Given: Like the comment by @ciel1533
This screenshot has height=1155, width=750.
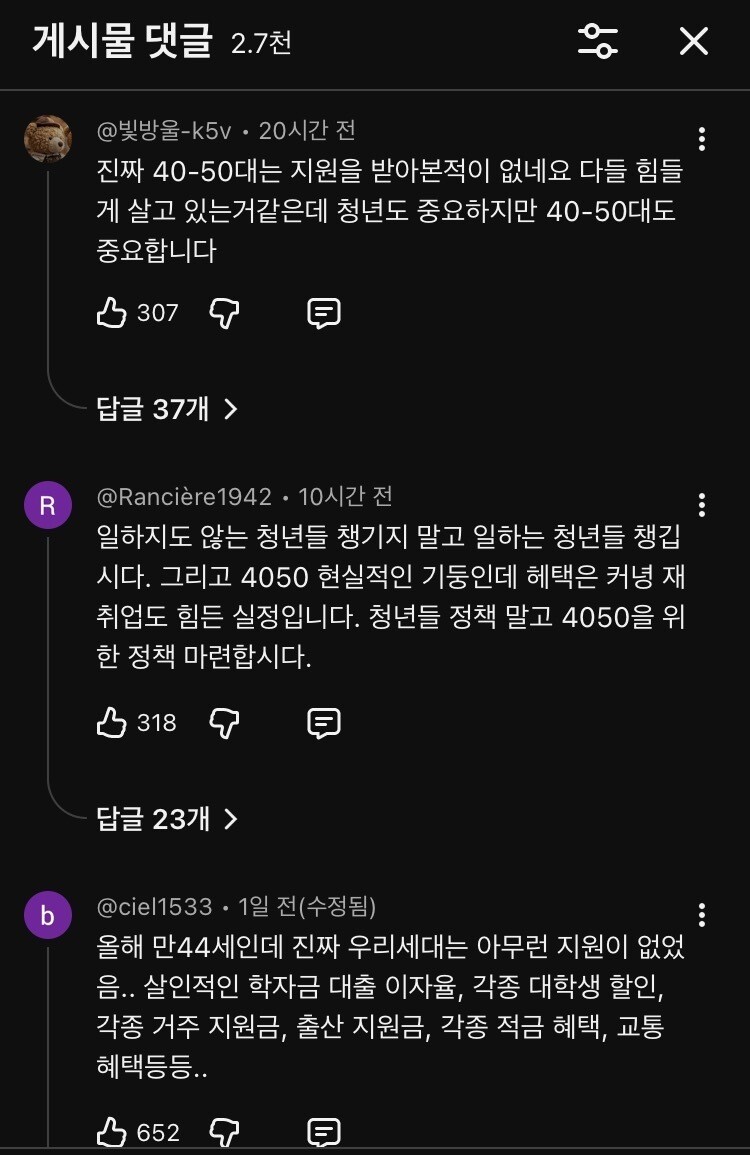Looking at the screenshot, I should tap(111, 1131).
